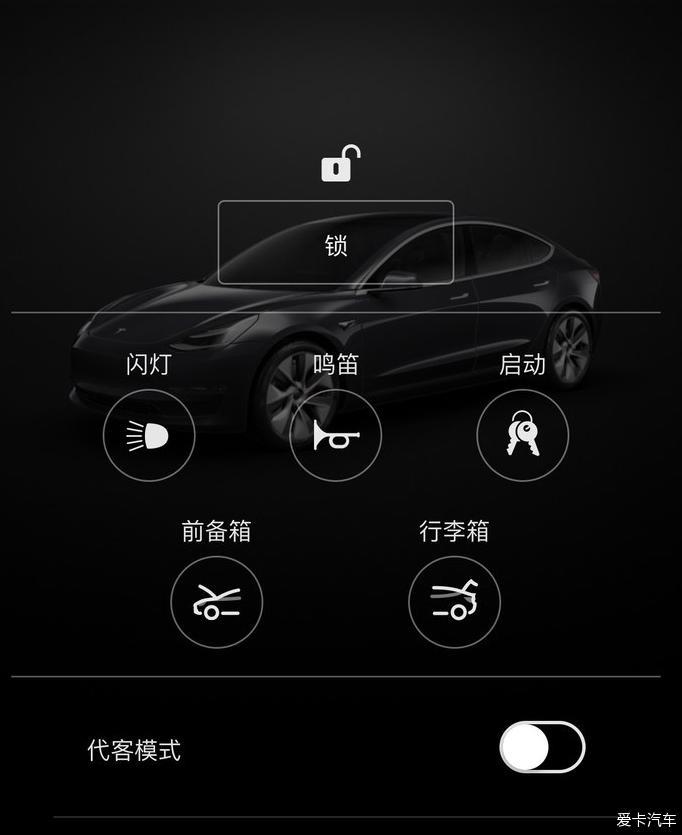Flash the headlights with 闪灯
The height and width of the screenshot is (835, 682).
tap(149, 436)
